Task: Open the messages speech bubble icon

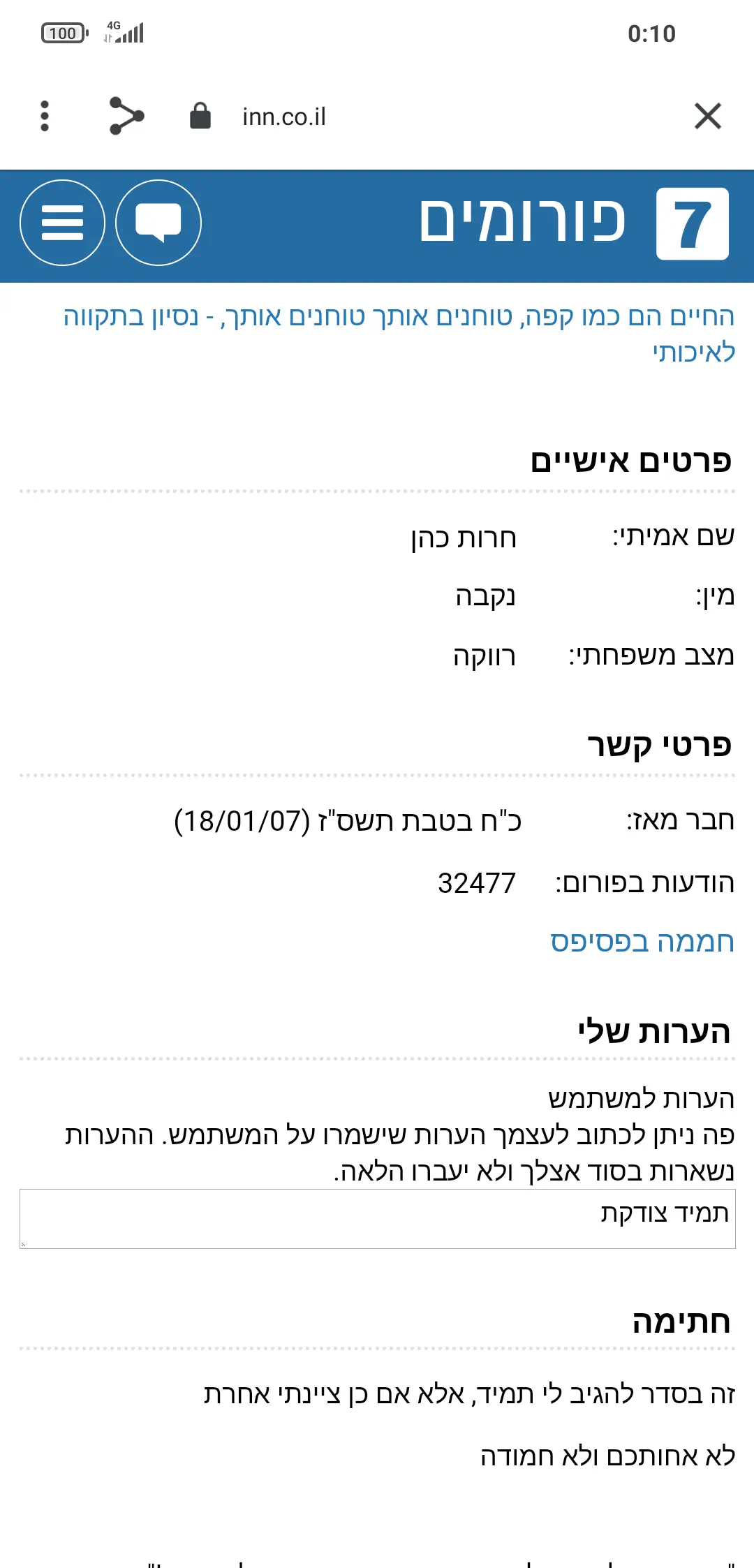Action: point(158,223)
